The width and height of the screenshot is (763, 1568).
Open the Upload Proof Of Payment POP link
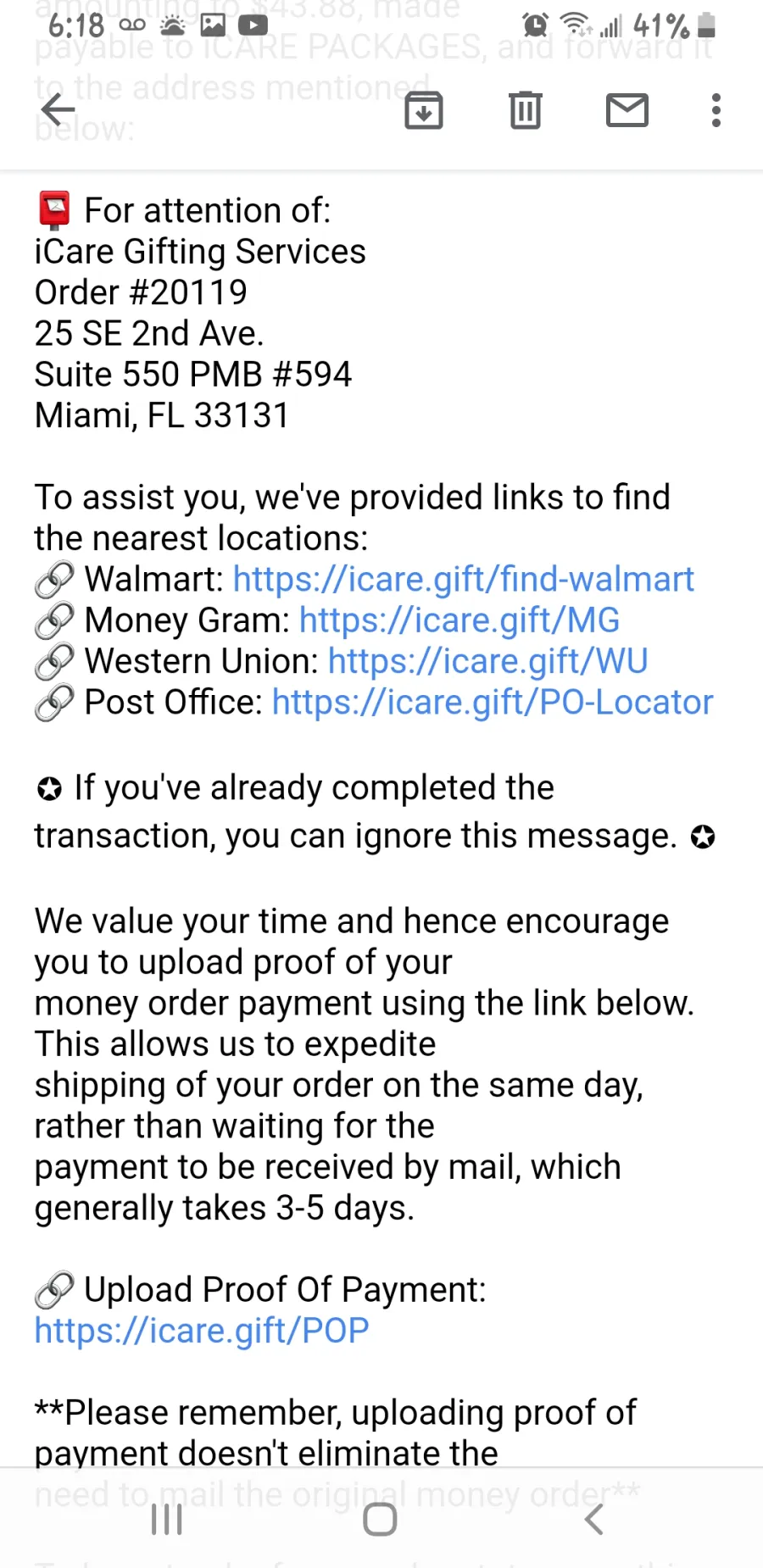point(202,1331)
